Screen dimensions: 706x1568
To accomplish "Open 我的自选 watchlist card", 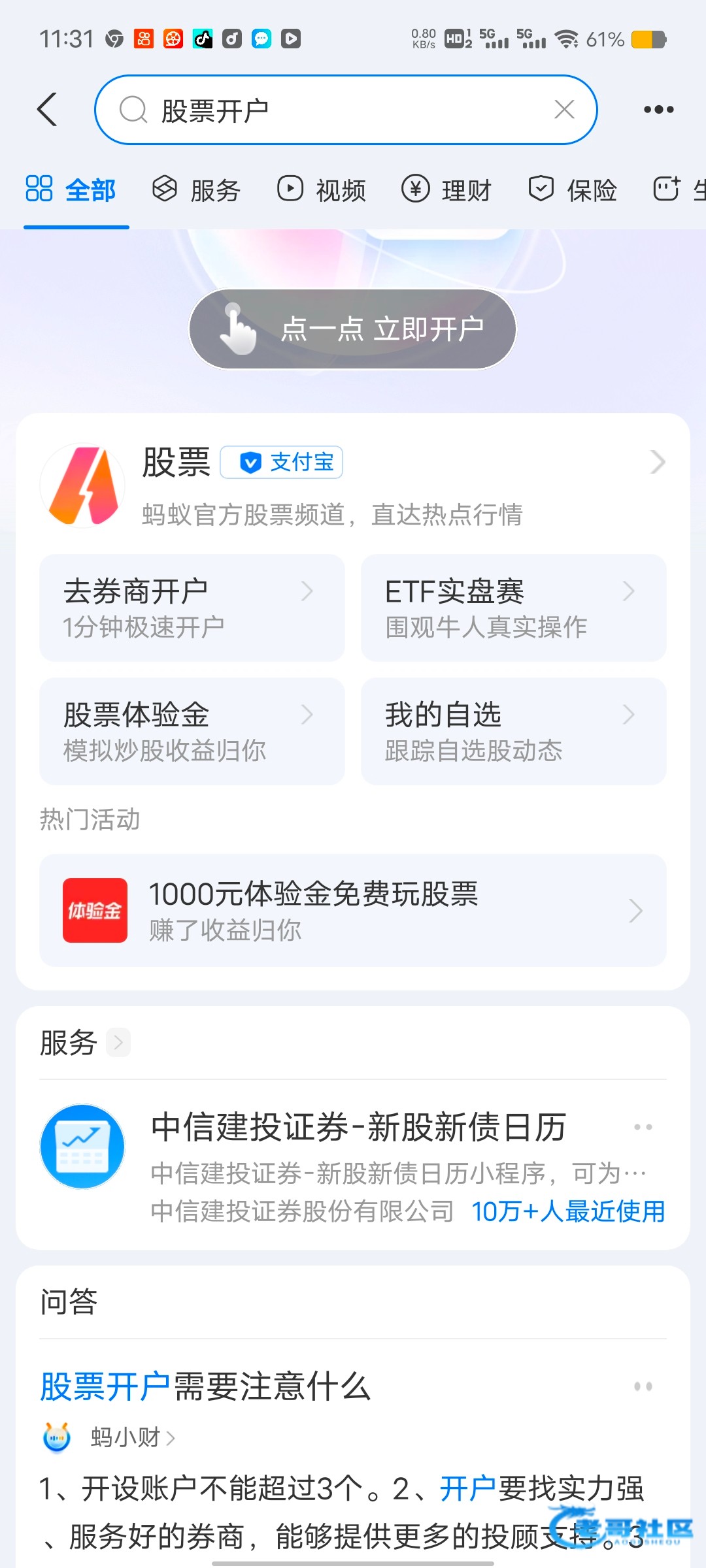I will pos(513,731).
